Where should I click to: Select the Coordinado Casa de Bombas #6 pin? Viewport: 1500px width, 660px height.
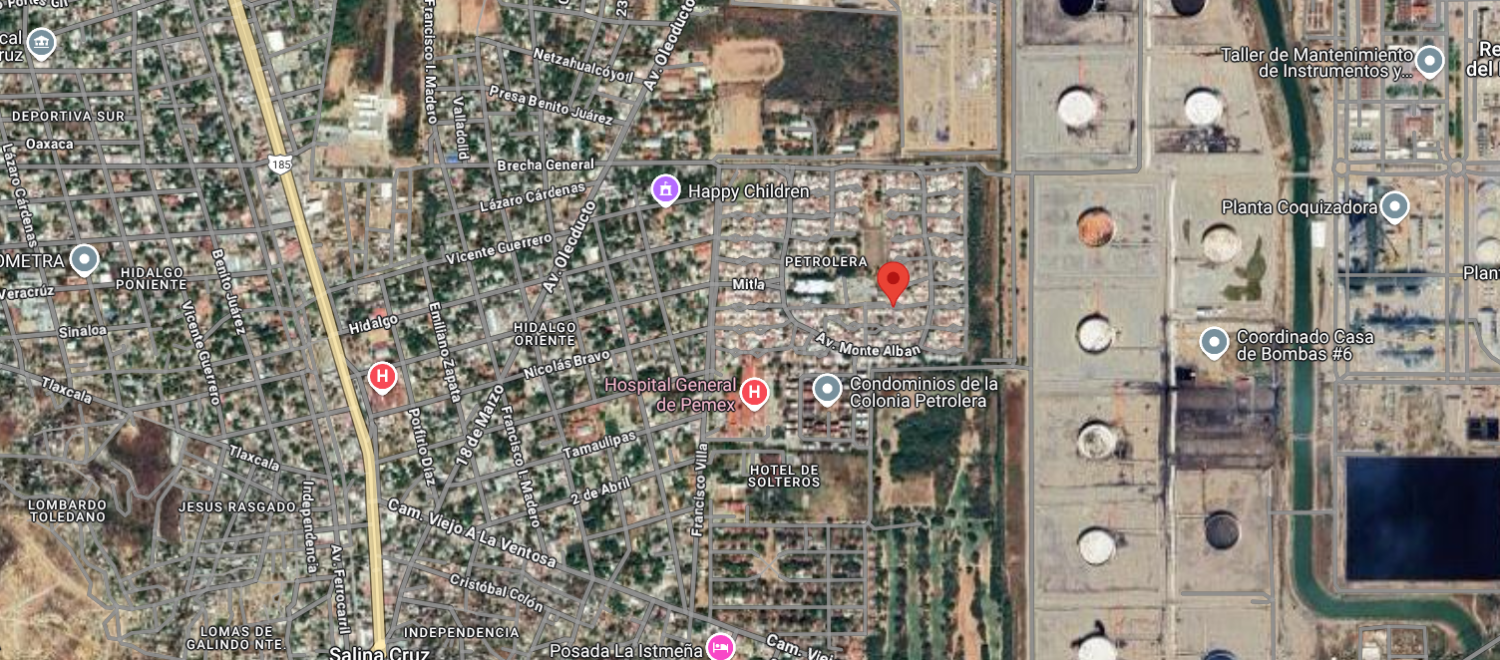(x=1214, y=343)
